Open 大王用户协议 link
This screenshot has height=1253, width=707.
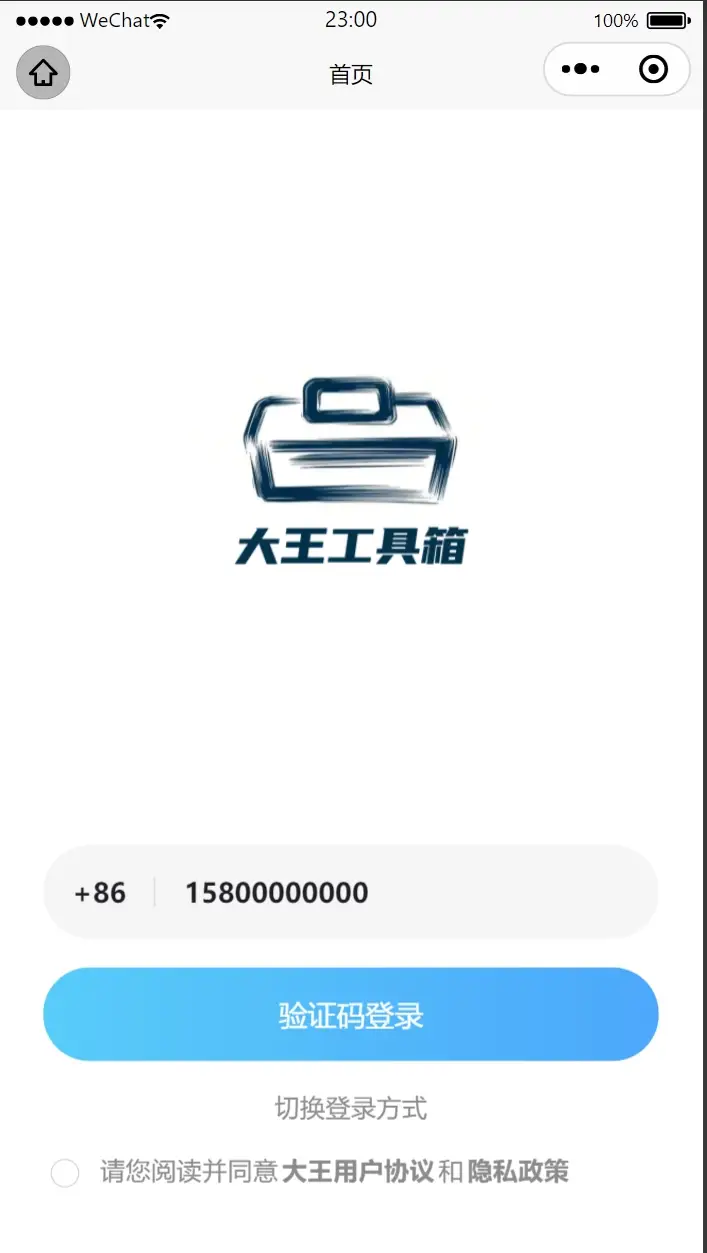(x=358, y=1171)
